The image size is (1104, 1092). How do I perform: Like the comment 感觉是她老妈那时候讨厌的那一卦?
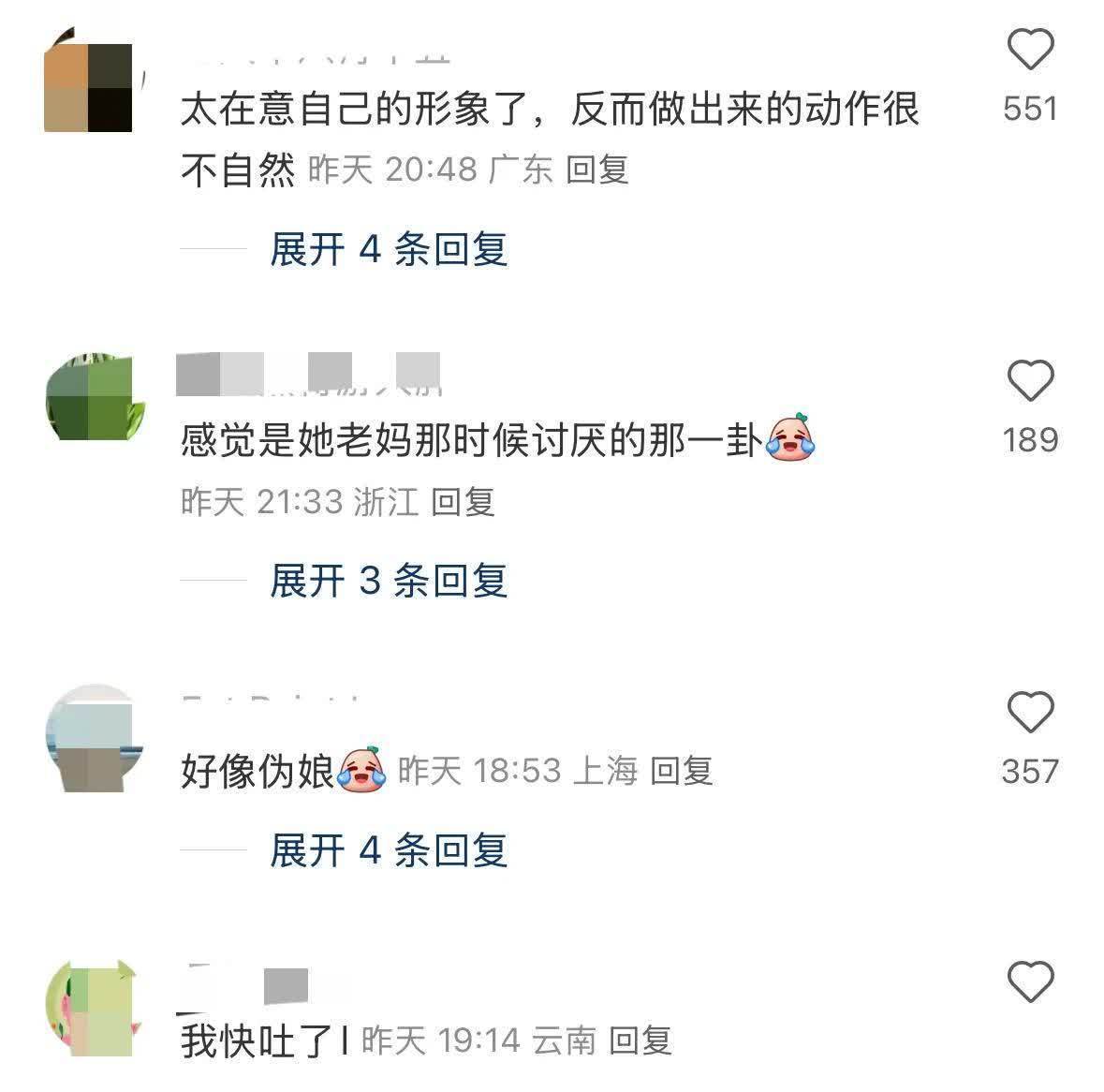click(1030, 381)
